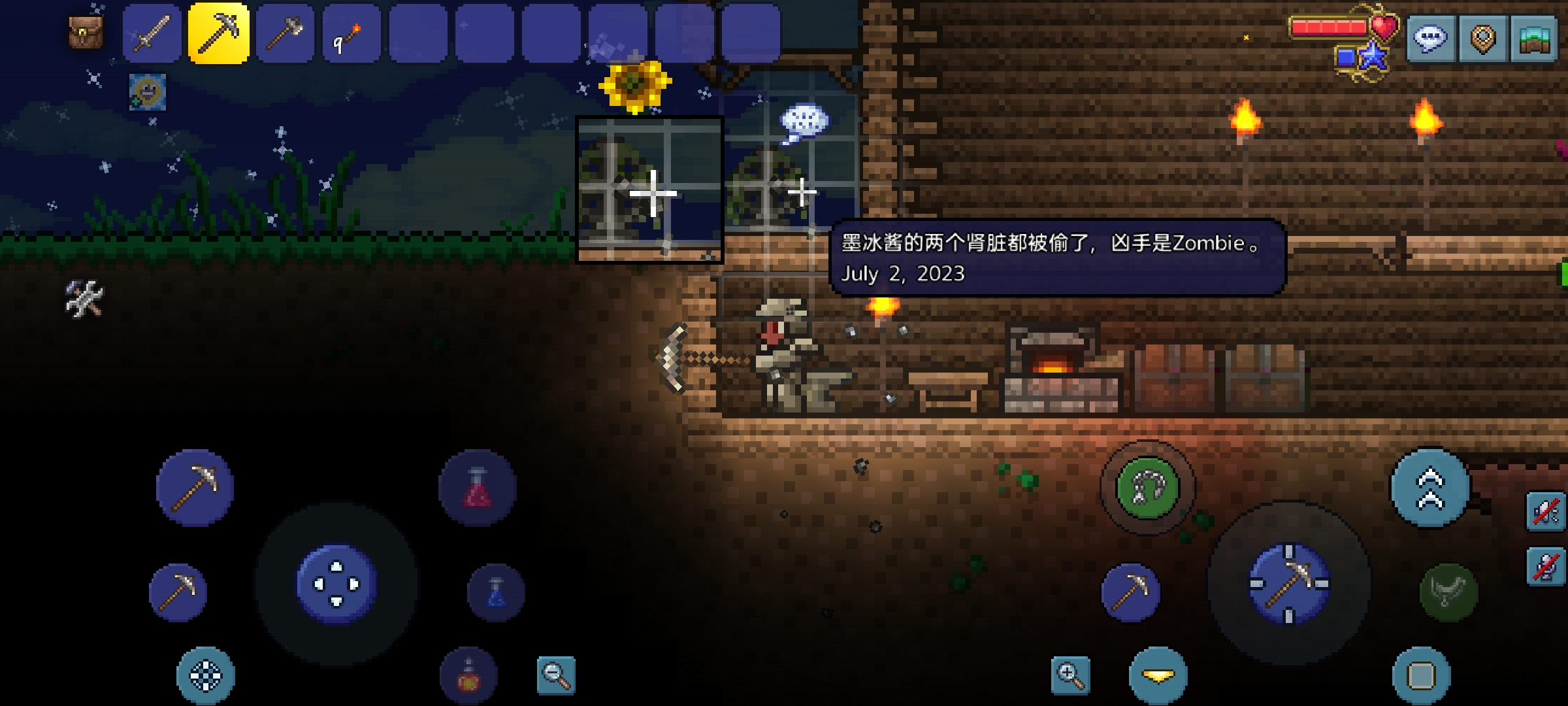Screen dimensions: 1568x706
Task: Select the highlighted pickaxe hotbar slot
Action: 219,33
